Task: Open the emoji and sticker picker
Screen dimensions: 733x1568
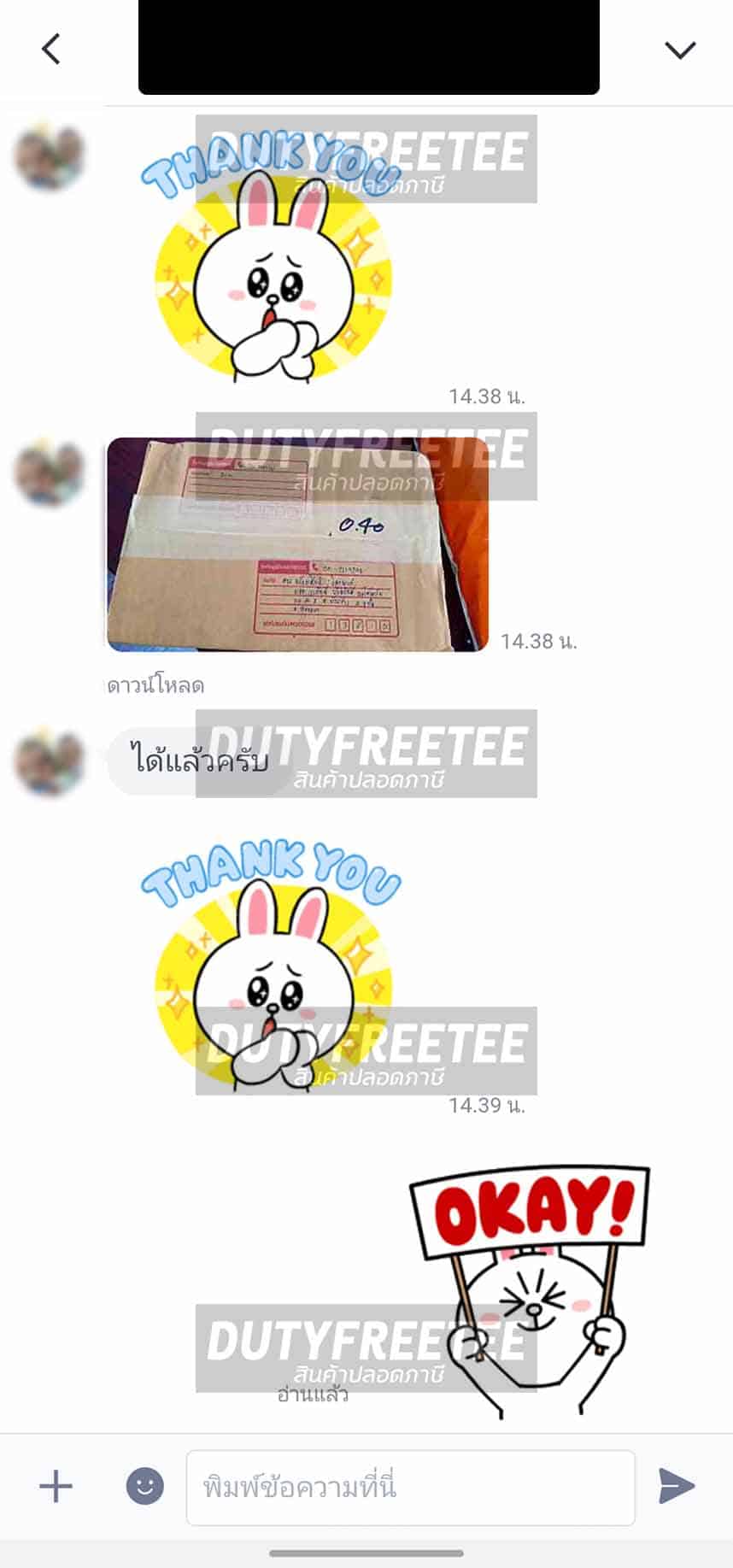Action: 145,1486
